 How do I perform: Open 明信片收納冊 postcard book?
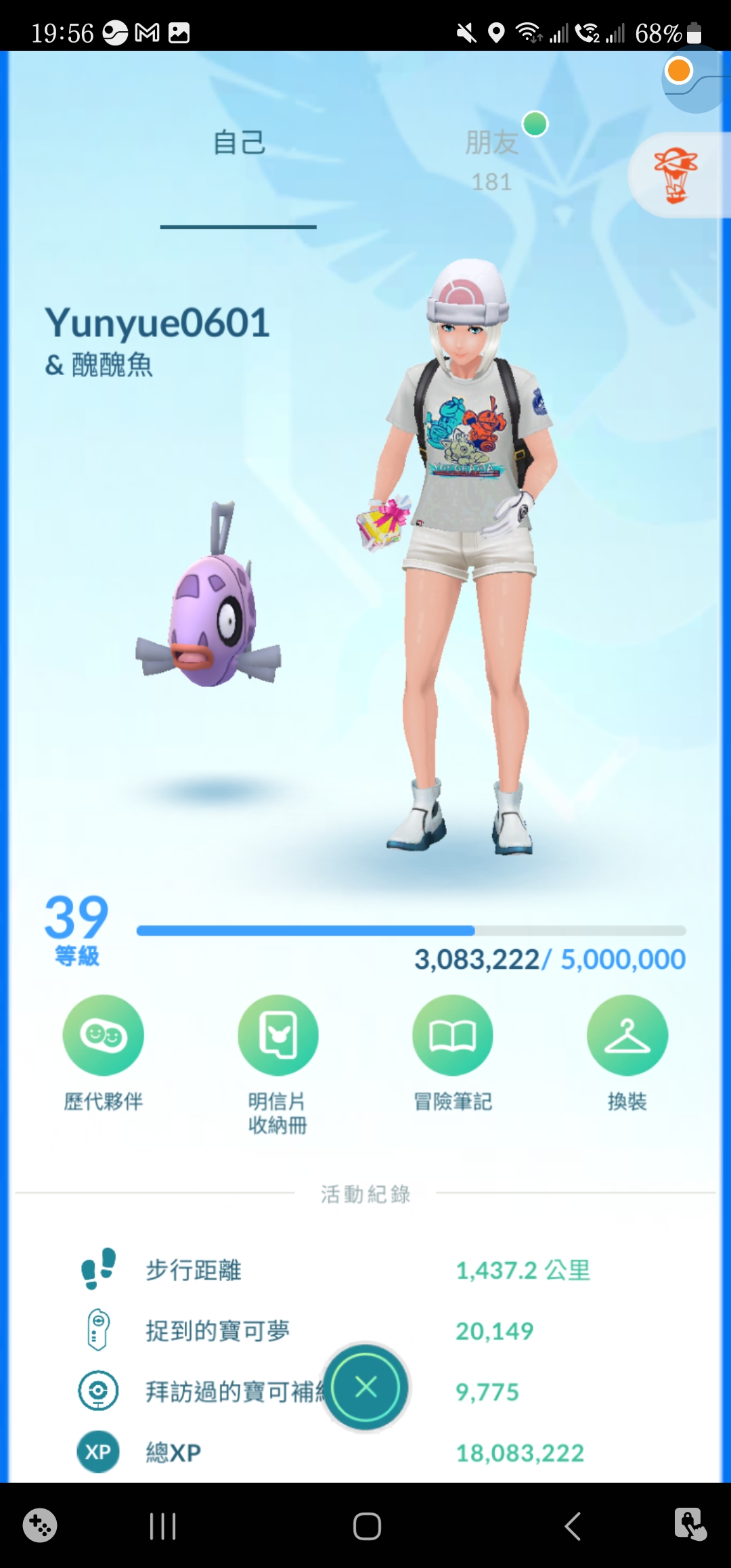(278, 1035)
